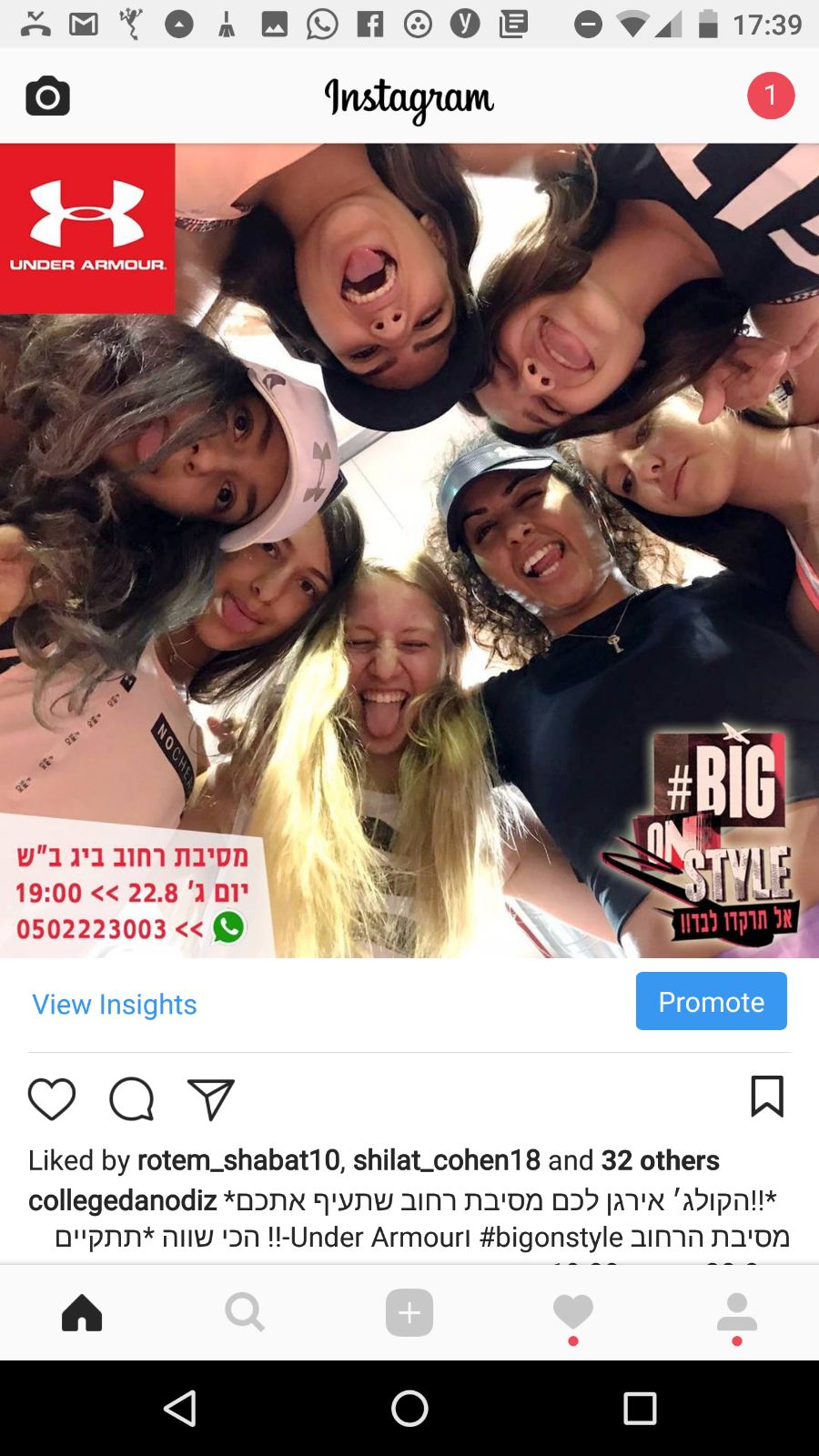See the 32 others who liked
819x1456 pixels.
660,1160
